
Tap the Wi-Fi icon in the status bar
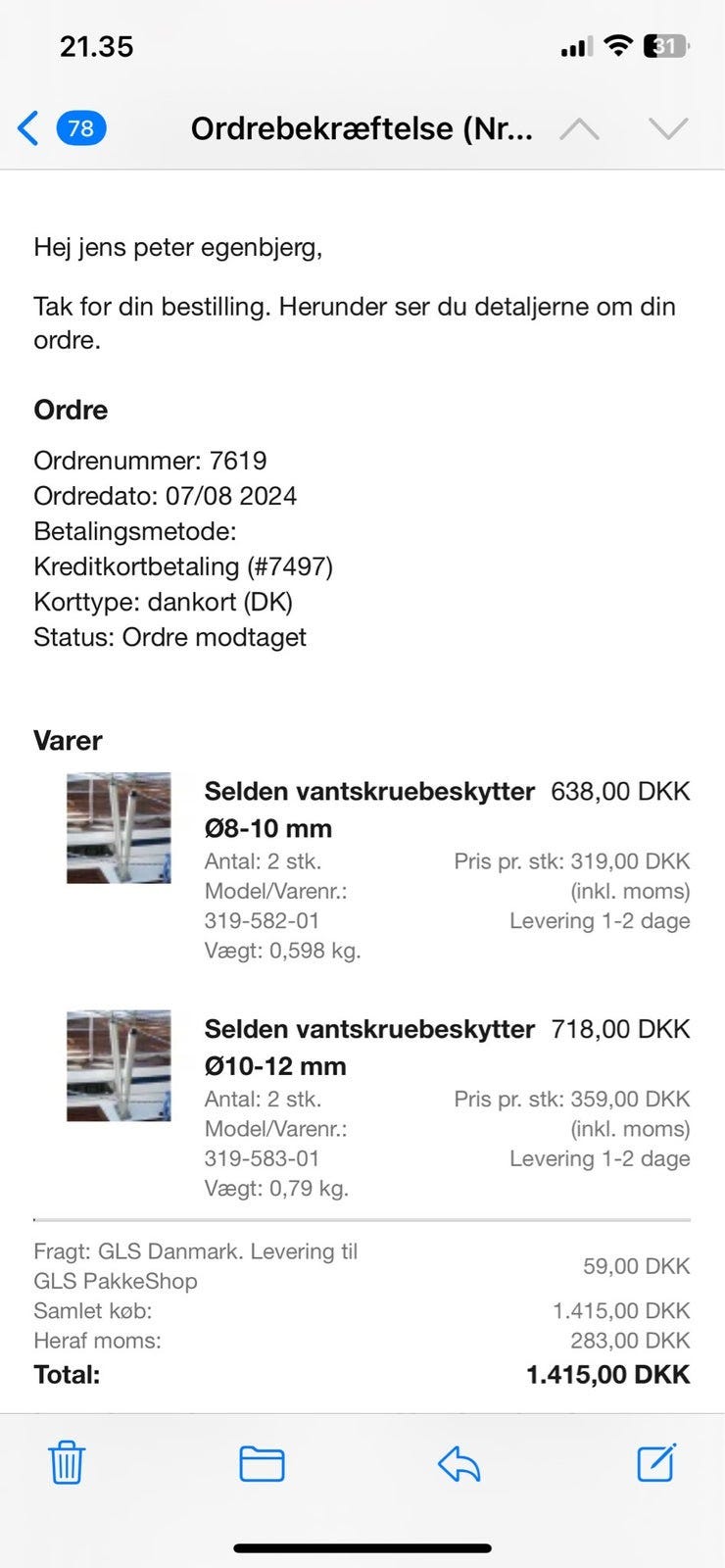[617, 45]
